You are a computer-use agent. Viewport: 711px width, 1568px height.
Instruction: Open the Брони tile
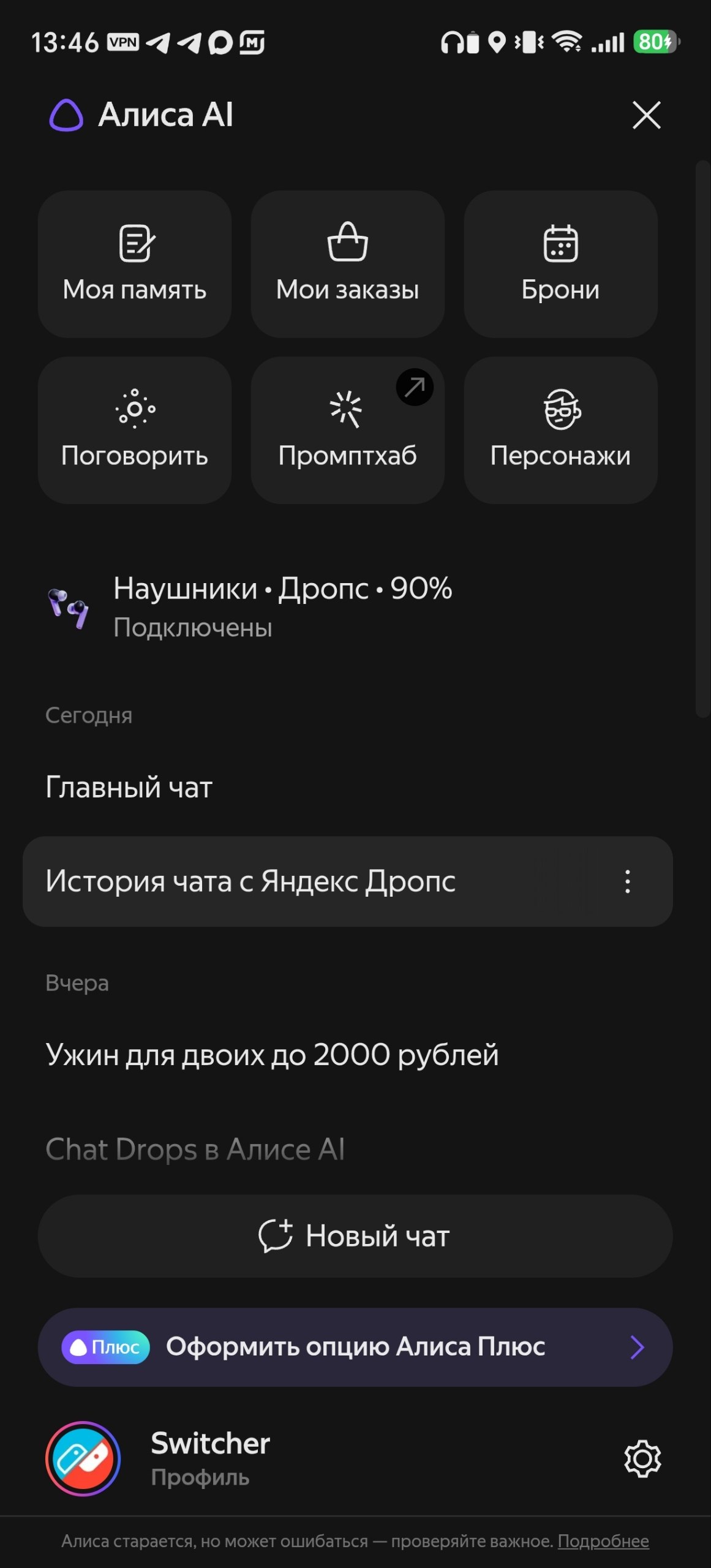point(560,264)
